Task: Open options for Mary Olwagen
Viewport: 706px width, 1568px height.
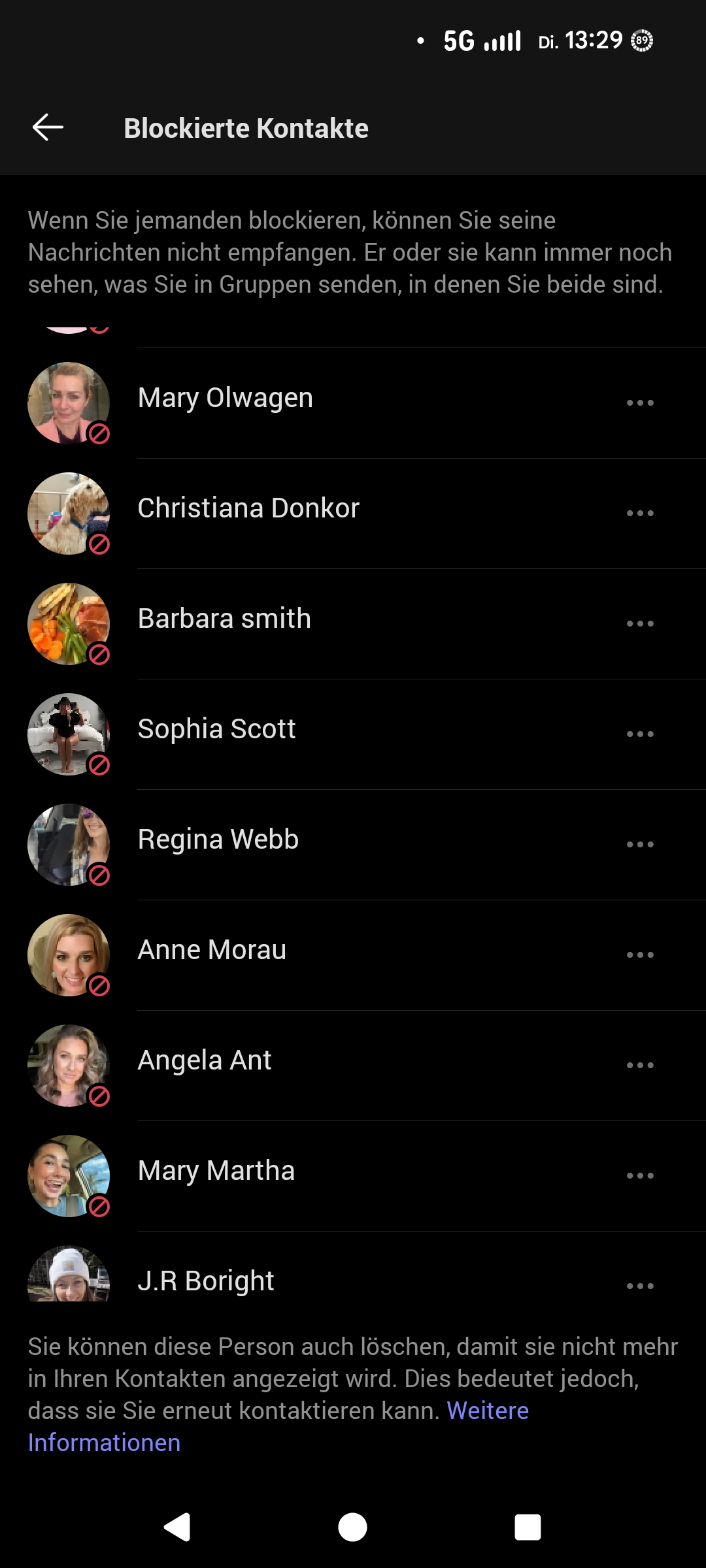Action: click(639, 402)
